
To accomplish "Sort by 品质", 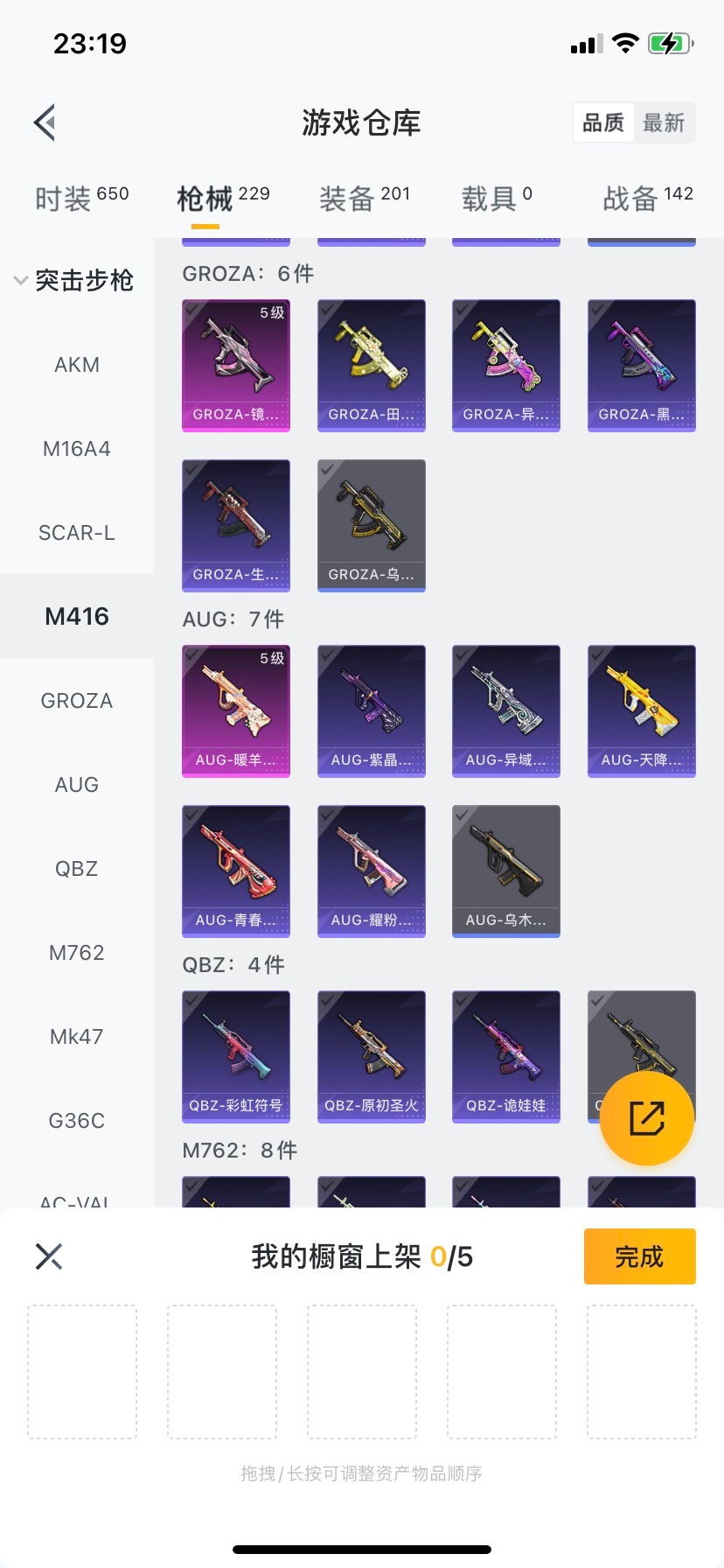I will click(603, 122).
